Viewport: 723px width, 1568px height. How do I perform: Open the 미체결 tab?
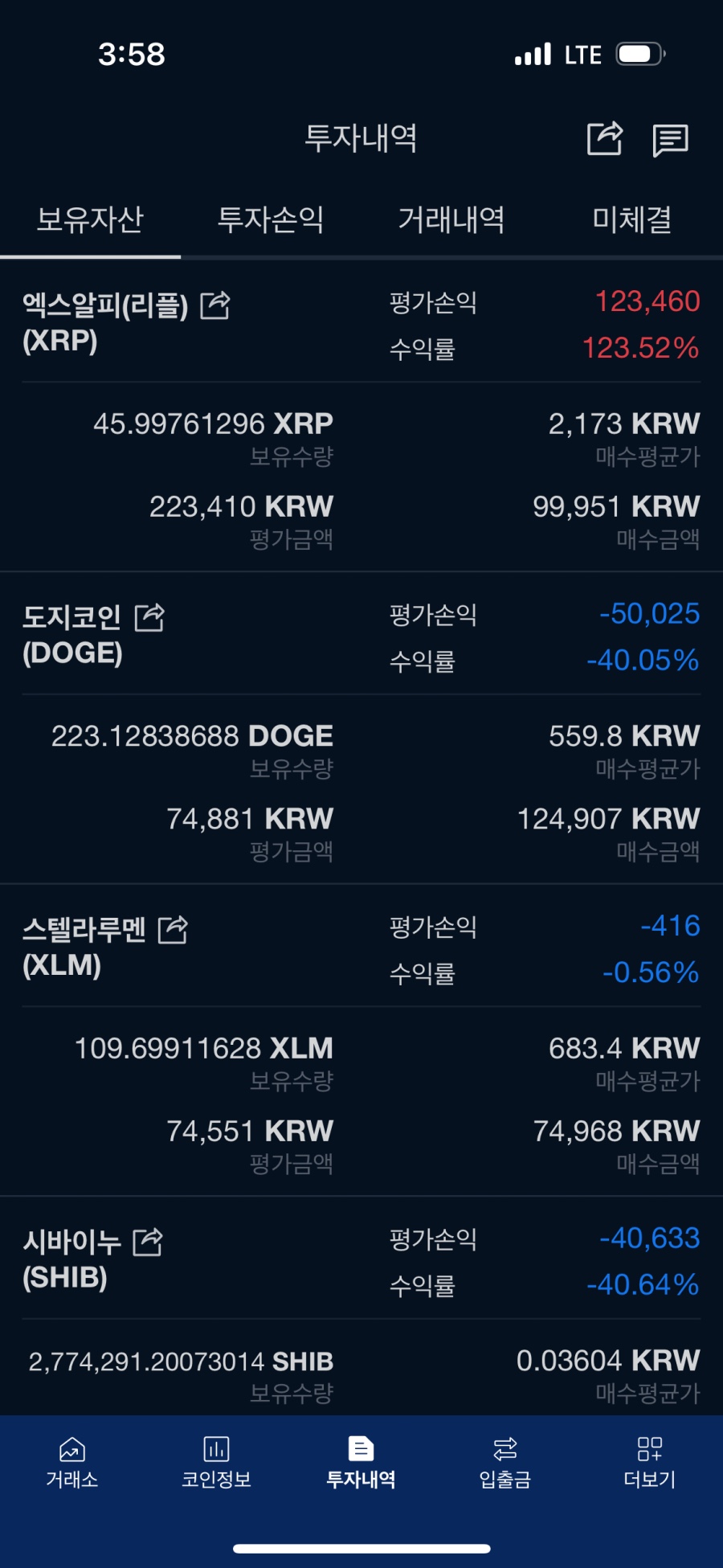[632, 219]
